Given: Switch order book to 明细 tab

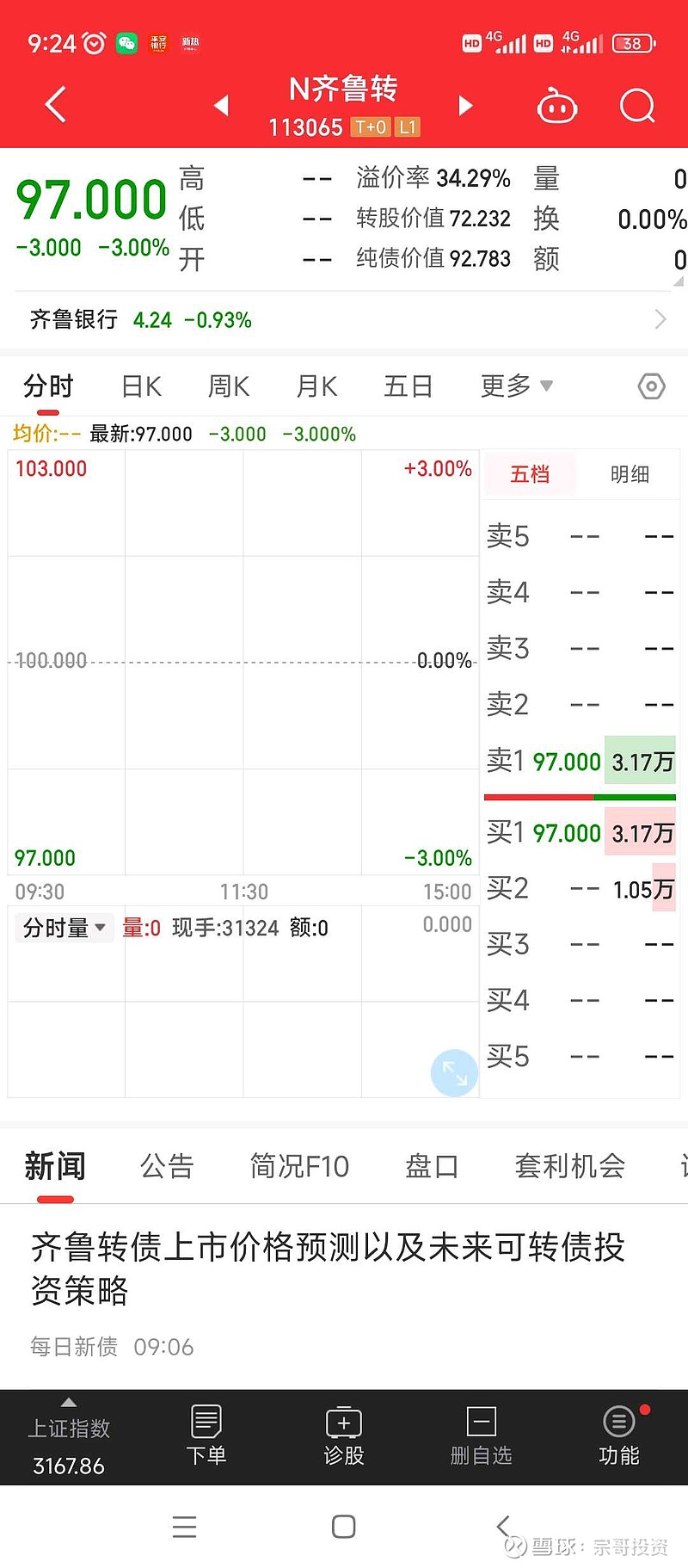Looking at the screenshot, I should [630, 474].
